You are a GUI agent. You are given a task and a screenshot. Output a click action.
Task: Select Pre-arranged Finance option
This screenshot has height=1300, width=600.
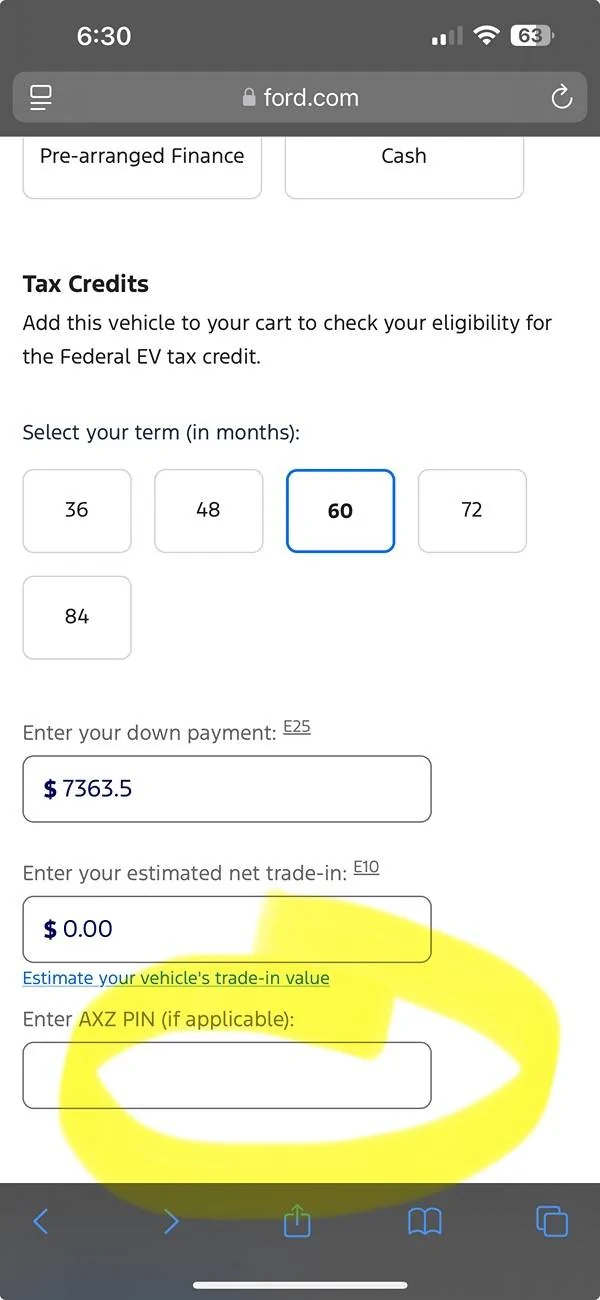click(x=142, y=160)
